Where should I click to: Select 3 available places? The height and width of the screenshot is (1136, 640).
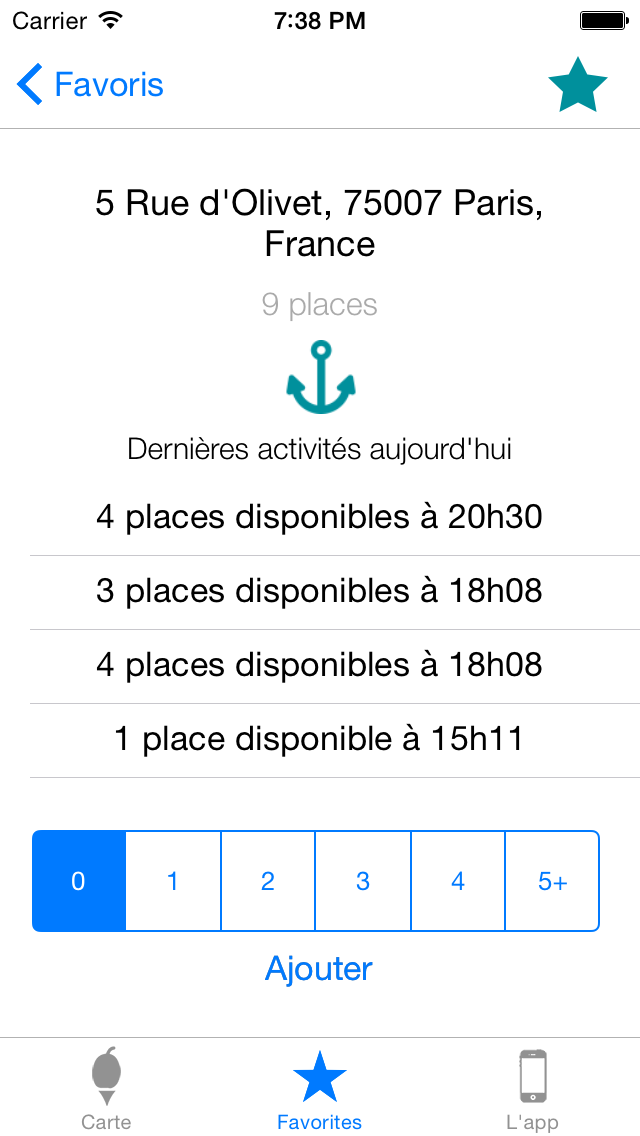(363, 881)
